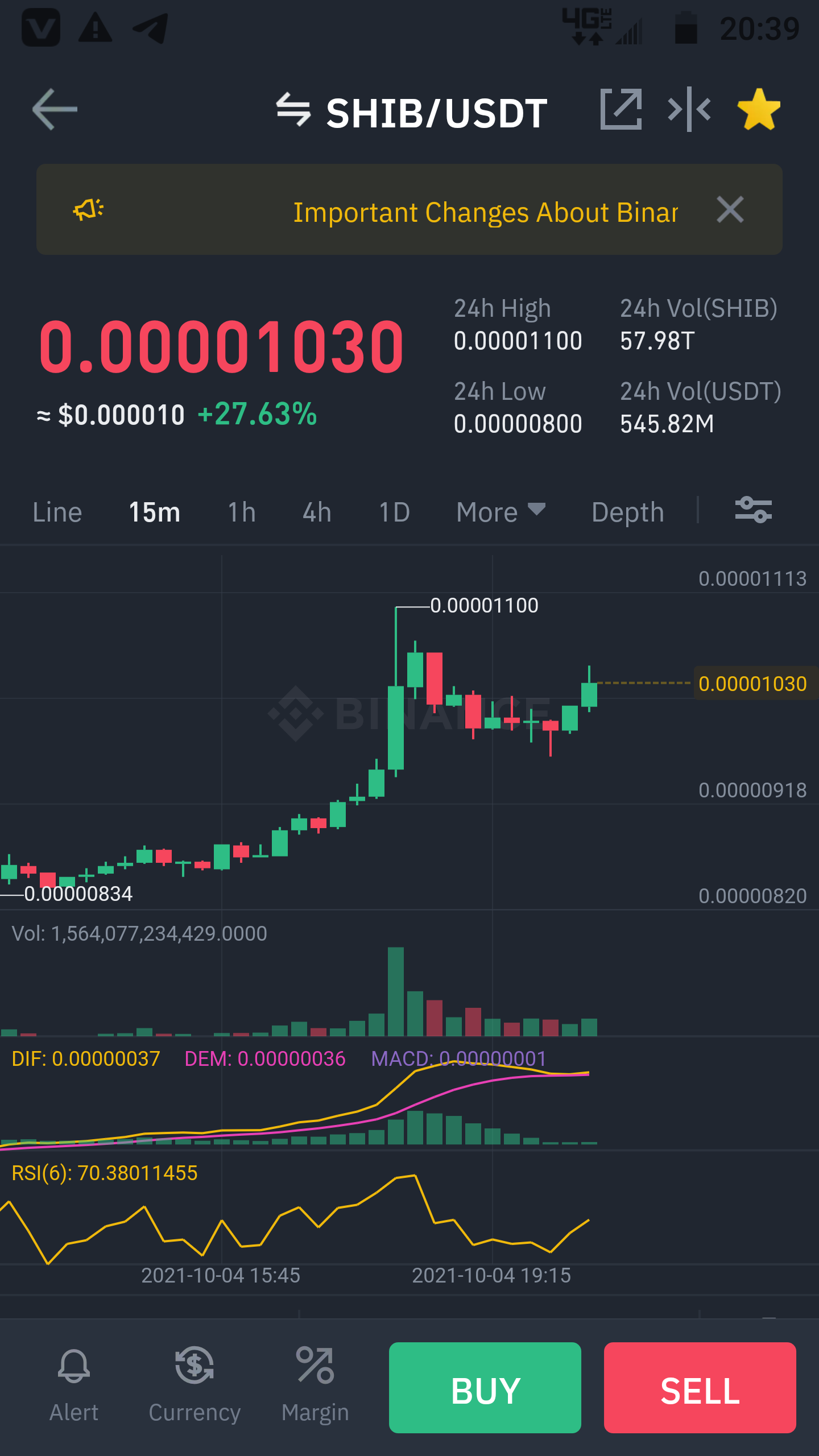Switch trading pair via the swap icon
This screenshot has height=1456, width=819.
tap(293, 110)
